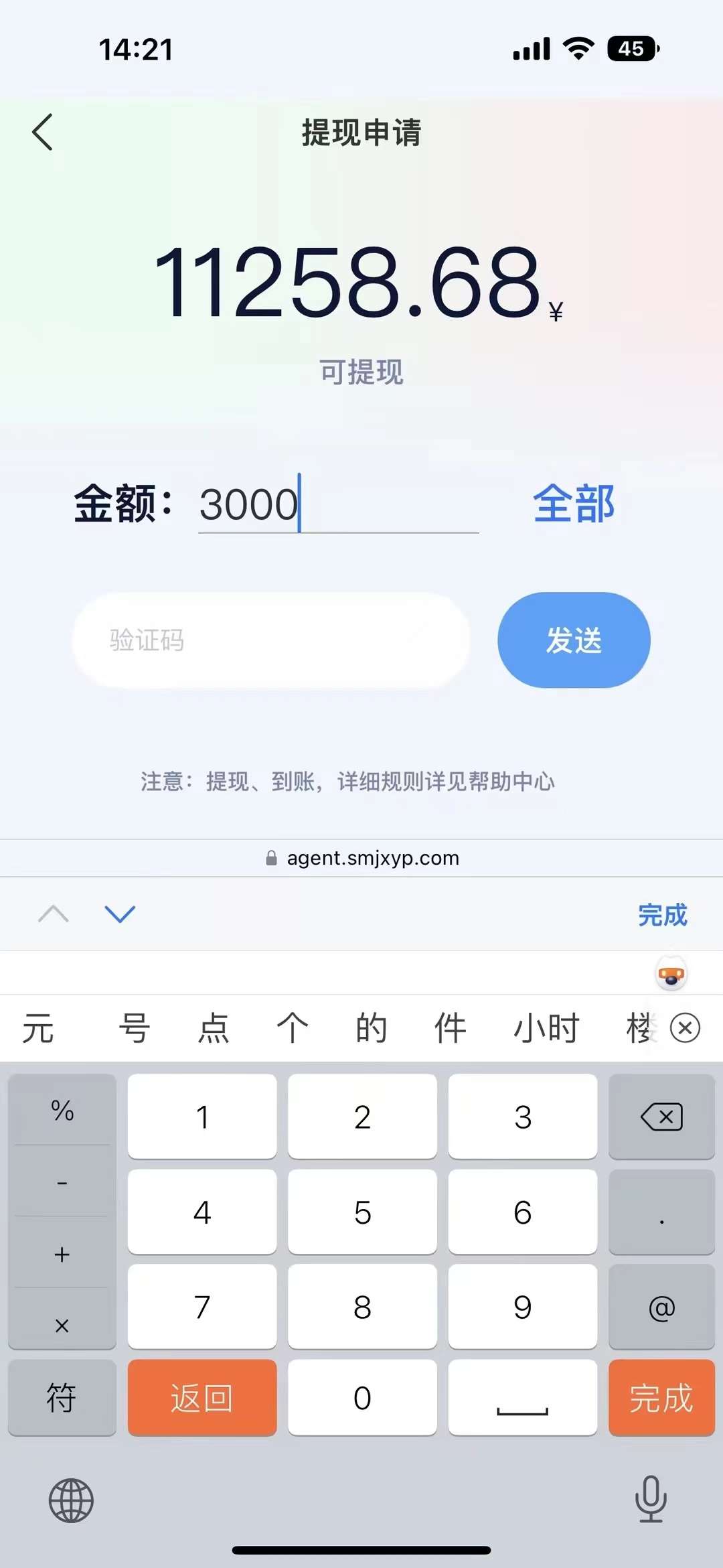The height and width of the screenshot is (1568, 723).
Task: Type digit 5 on the keypad
Action: tap(362, 1212)
